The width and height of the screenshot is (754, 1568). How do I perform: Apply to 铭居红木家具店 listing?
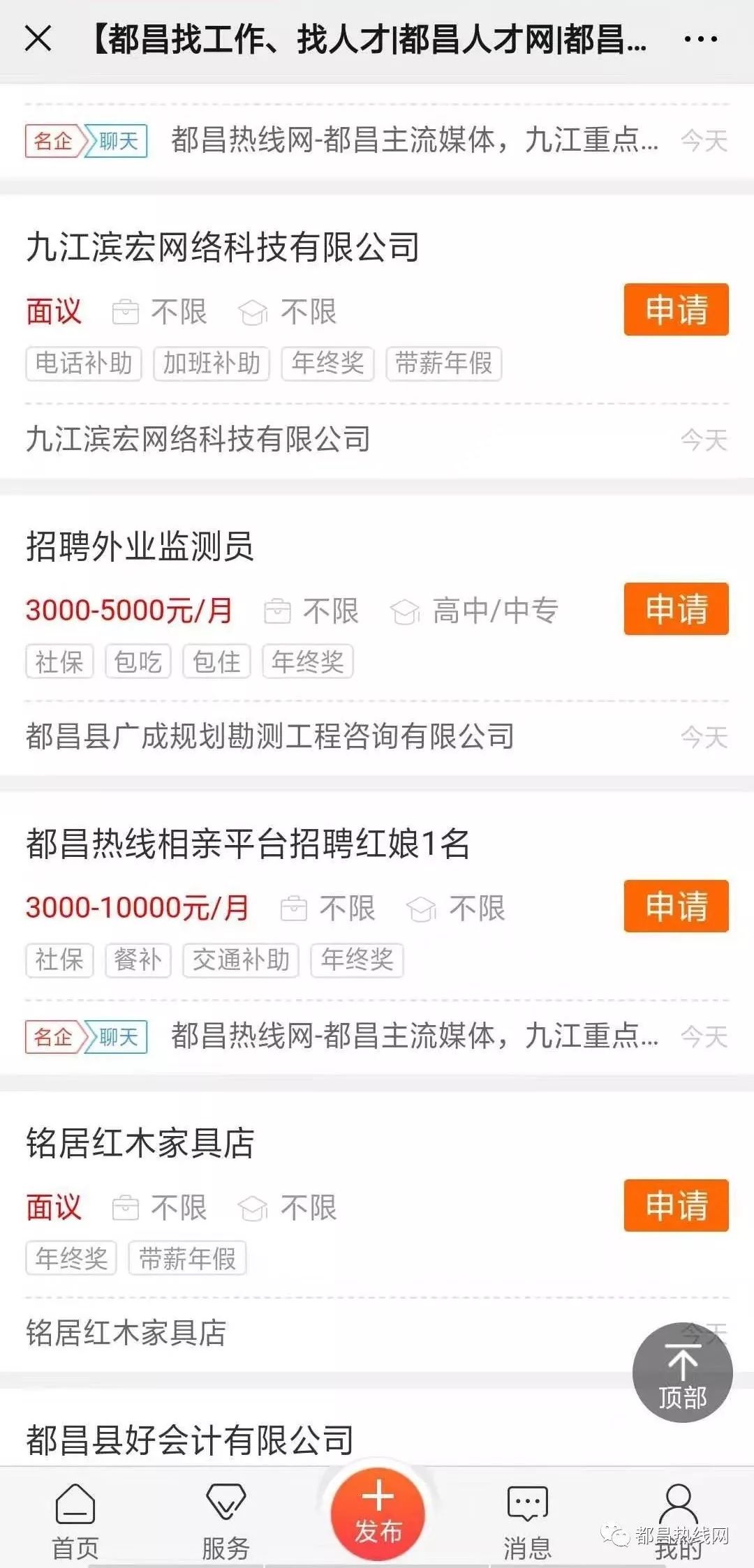[x=676, y=1205]
